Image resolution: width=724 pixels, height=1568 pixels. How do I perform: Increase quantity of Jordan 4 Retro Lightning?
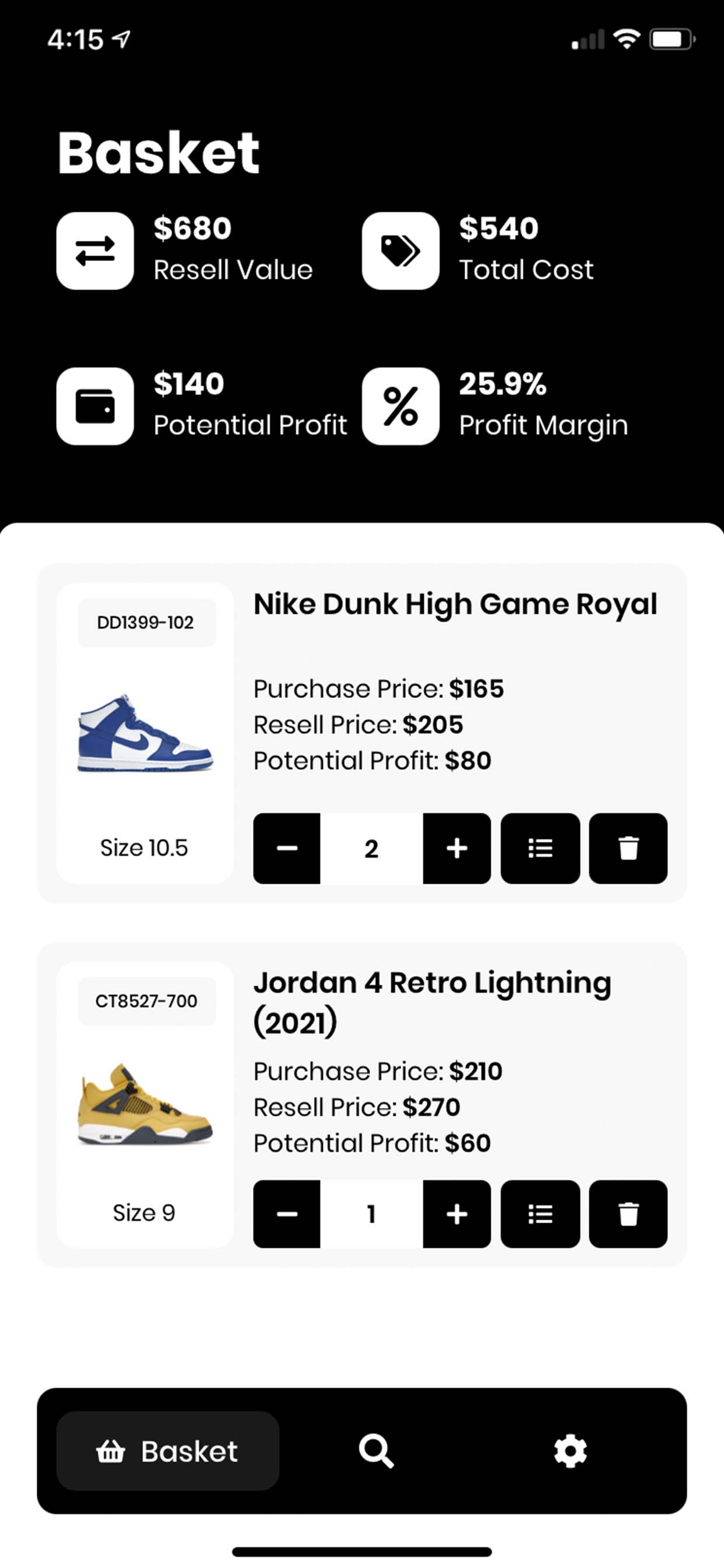[457, 1214]
